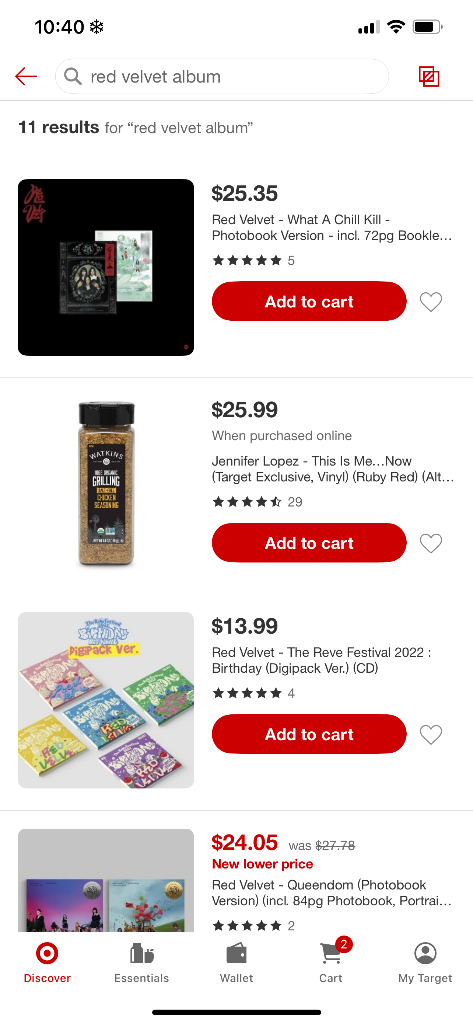Image resolution: width=473 pixels, height=1024 pixels.
Task: Switch to the Essentials tab
Action: coord(141,963)
